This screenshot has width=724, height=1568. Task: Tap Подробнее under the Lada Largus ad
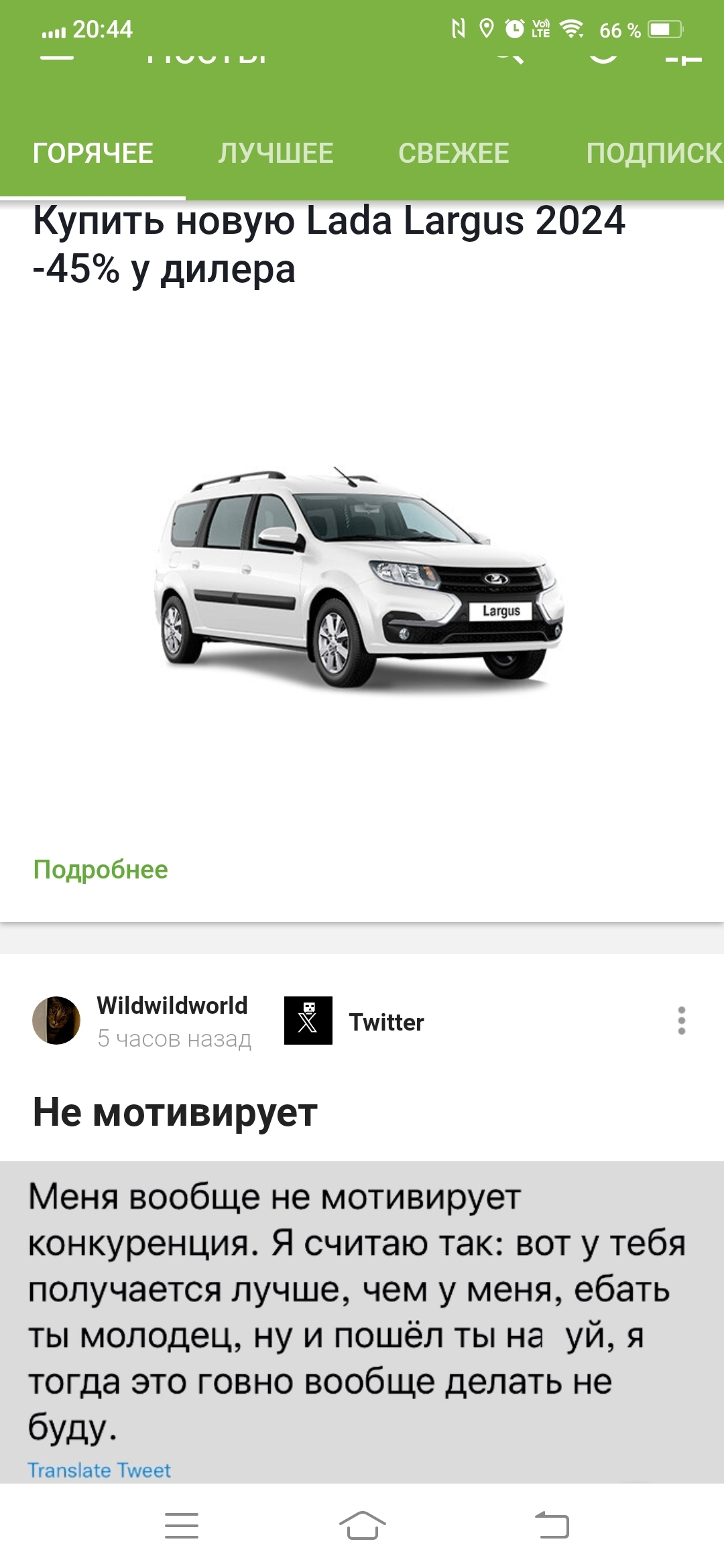pyautogui.click(x=101, y=870)
